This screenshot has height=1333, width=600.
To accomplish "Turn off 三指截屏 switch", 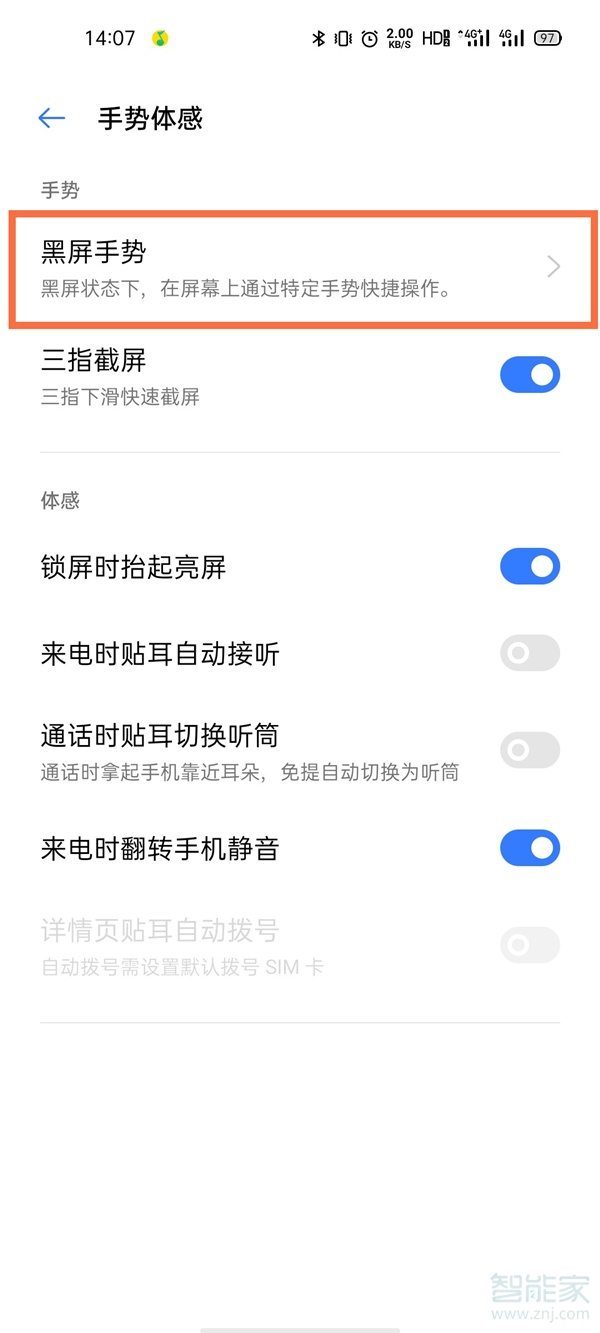I will pyautogui.click(x=529, y=375).
